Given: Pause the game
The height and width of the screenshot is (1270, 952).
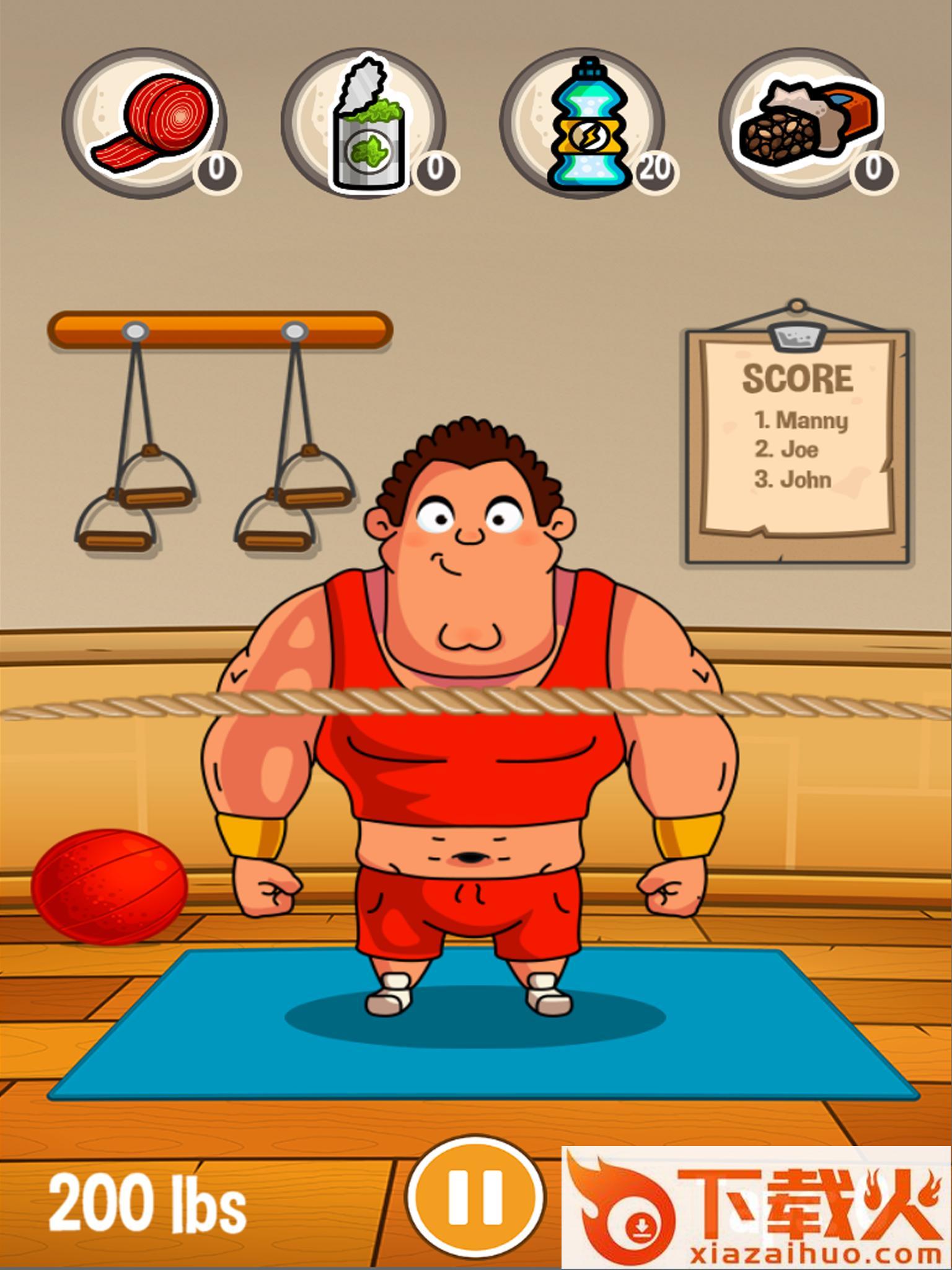Looking at the screenshot, I should [x=475, y=1197].
